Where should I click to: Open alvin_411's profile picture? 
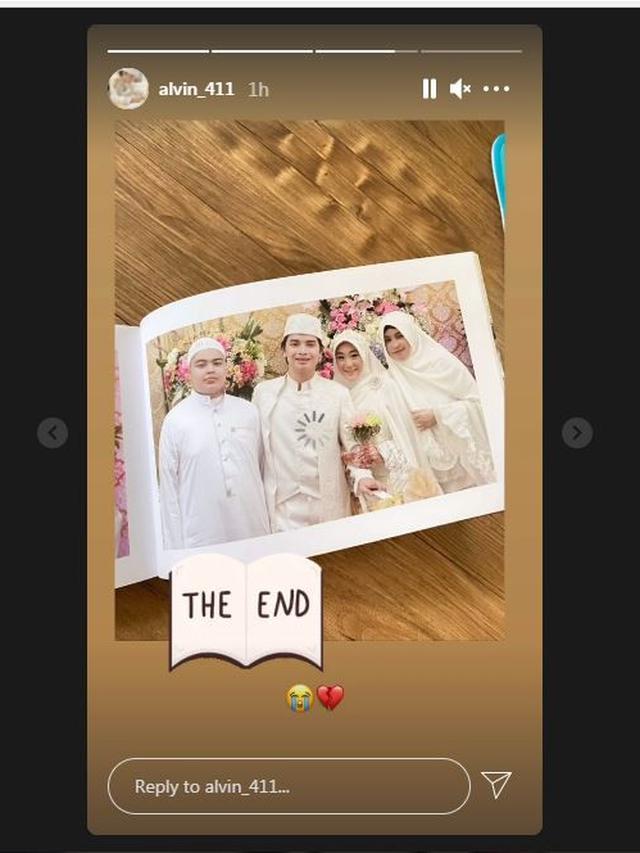click(x=128, y=89)
